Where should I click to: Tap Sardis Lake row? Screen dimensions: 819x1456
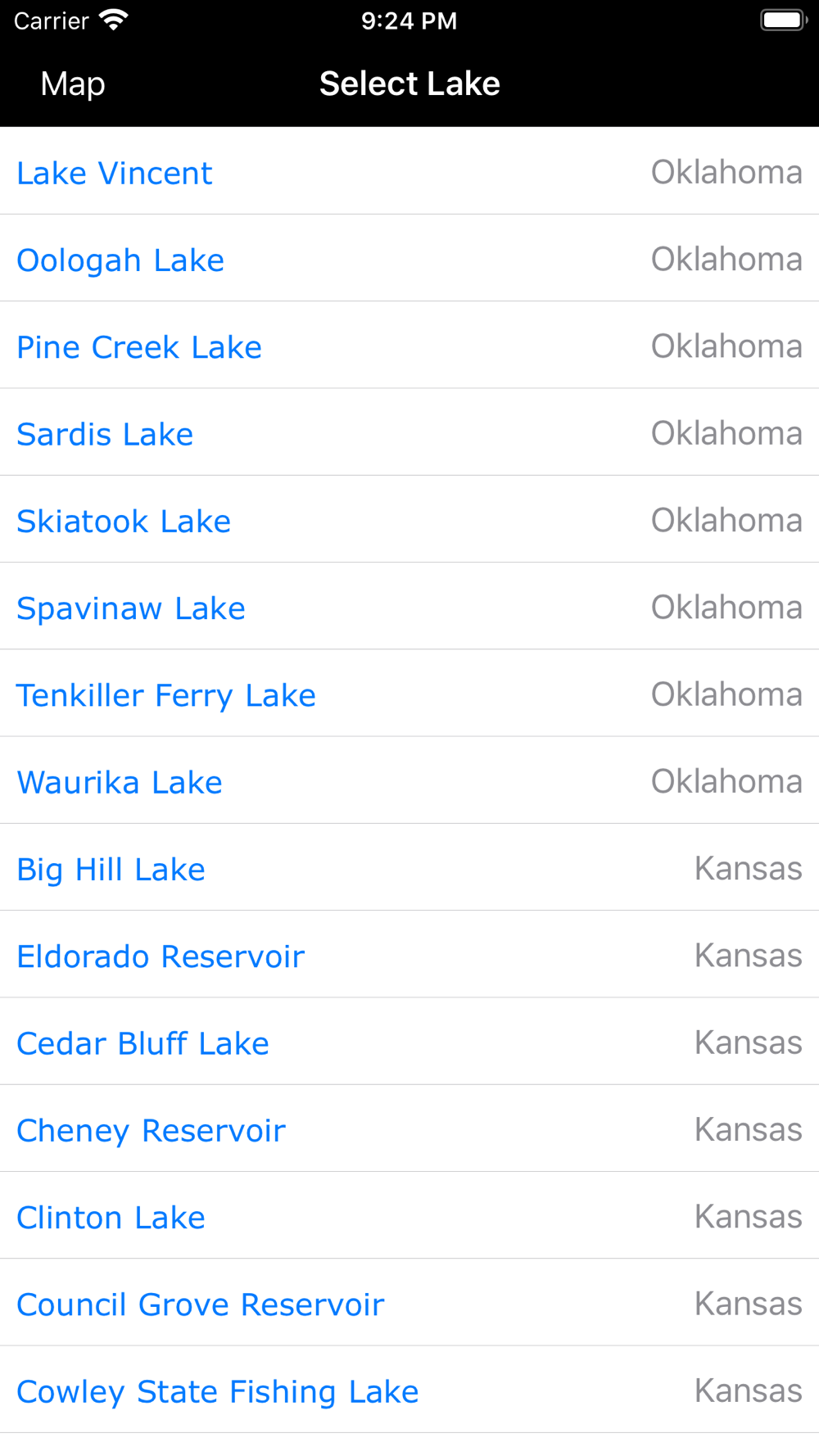pyautogui.click(x=409, y=432)
